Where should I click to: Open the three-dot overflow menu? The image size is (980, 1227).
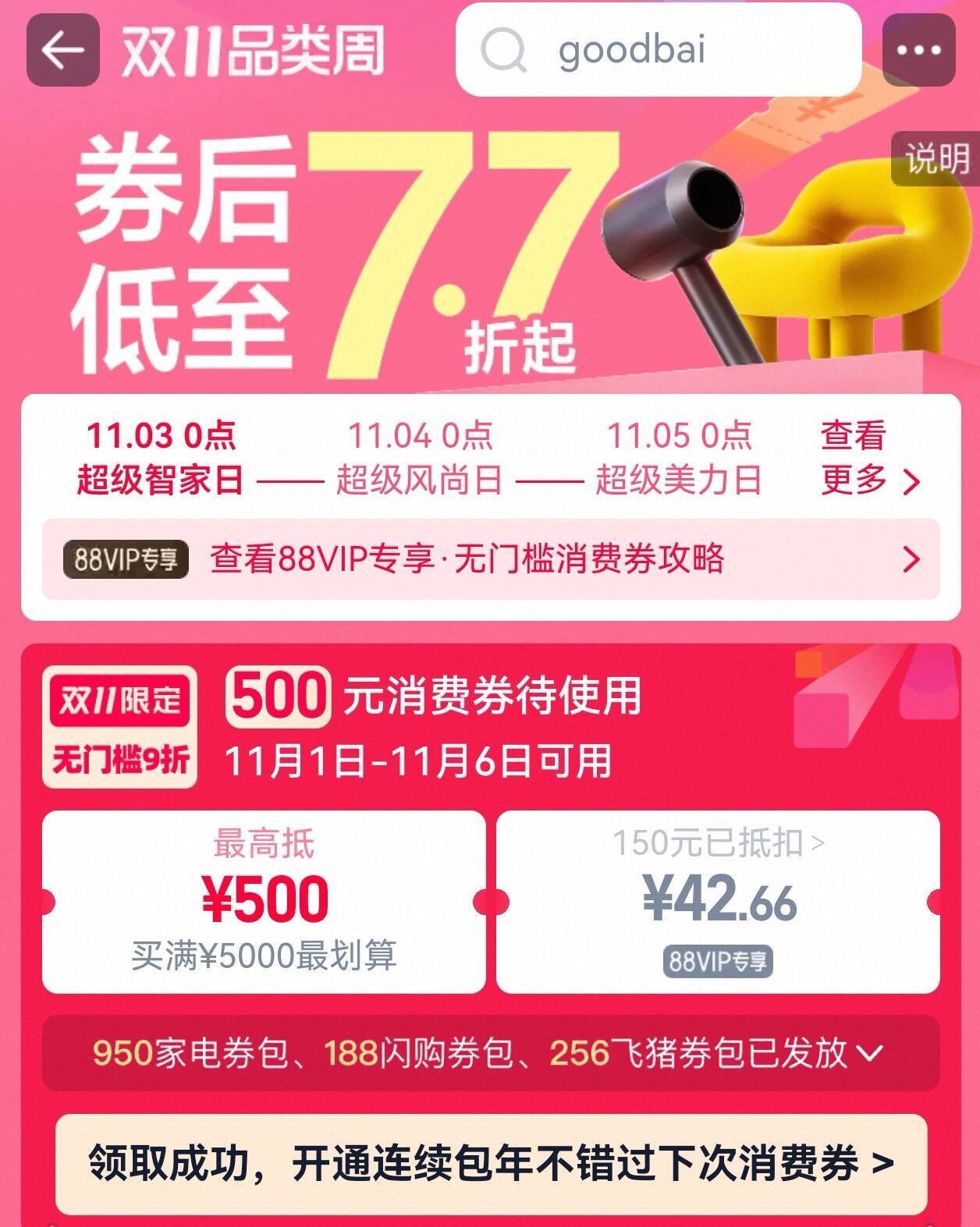point(918,50)
